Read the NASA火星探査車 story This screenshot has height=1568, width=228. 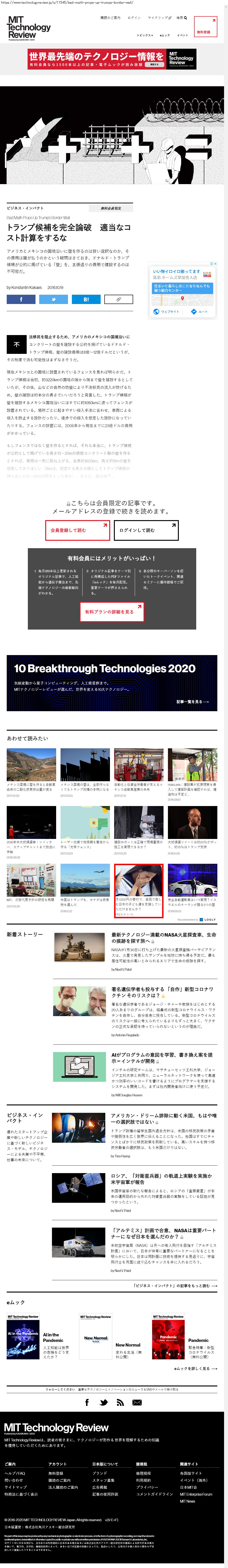pyautogui.click(x=163, y=938)
